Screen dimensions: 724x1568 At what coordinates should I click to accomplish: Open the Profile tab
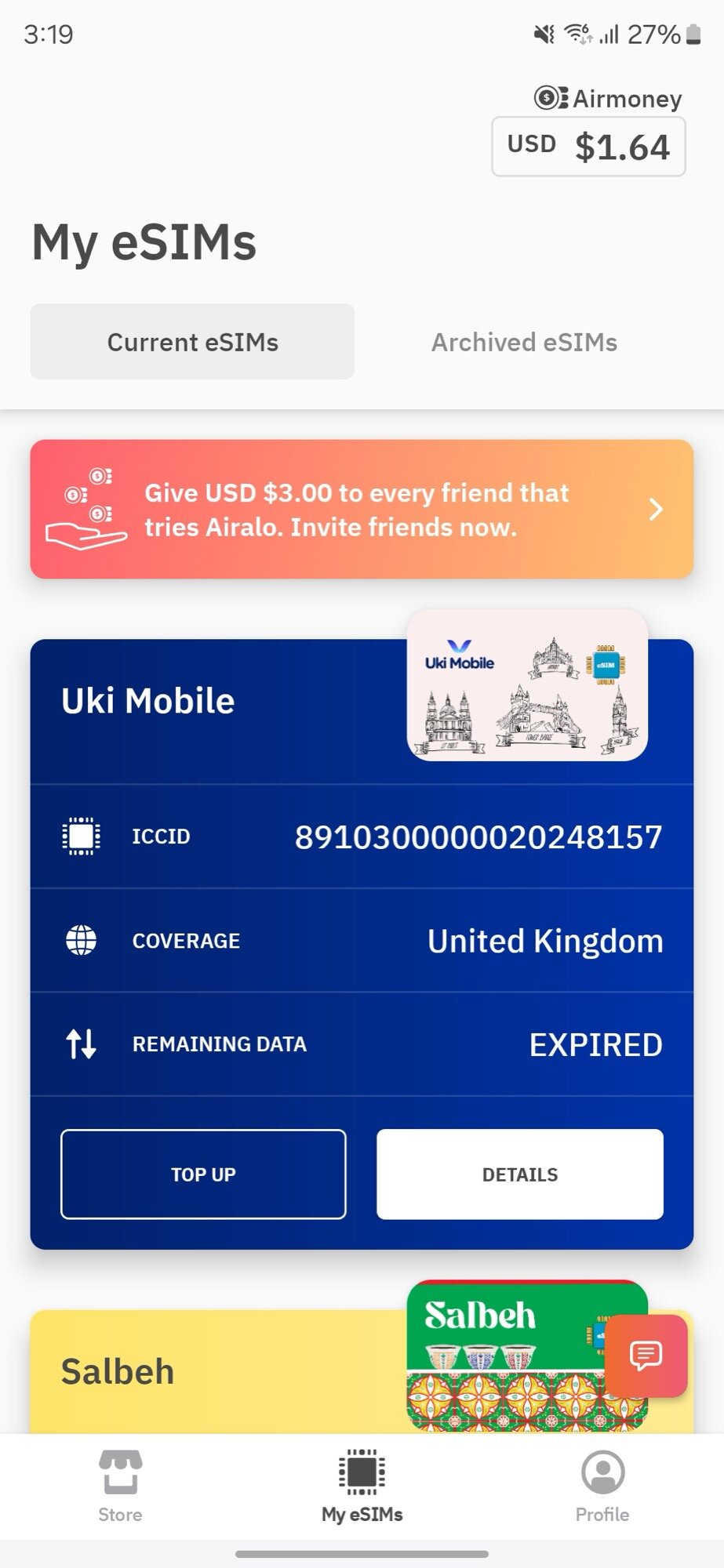click(602, 1486)
